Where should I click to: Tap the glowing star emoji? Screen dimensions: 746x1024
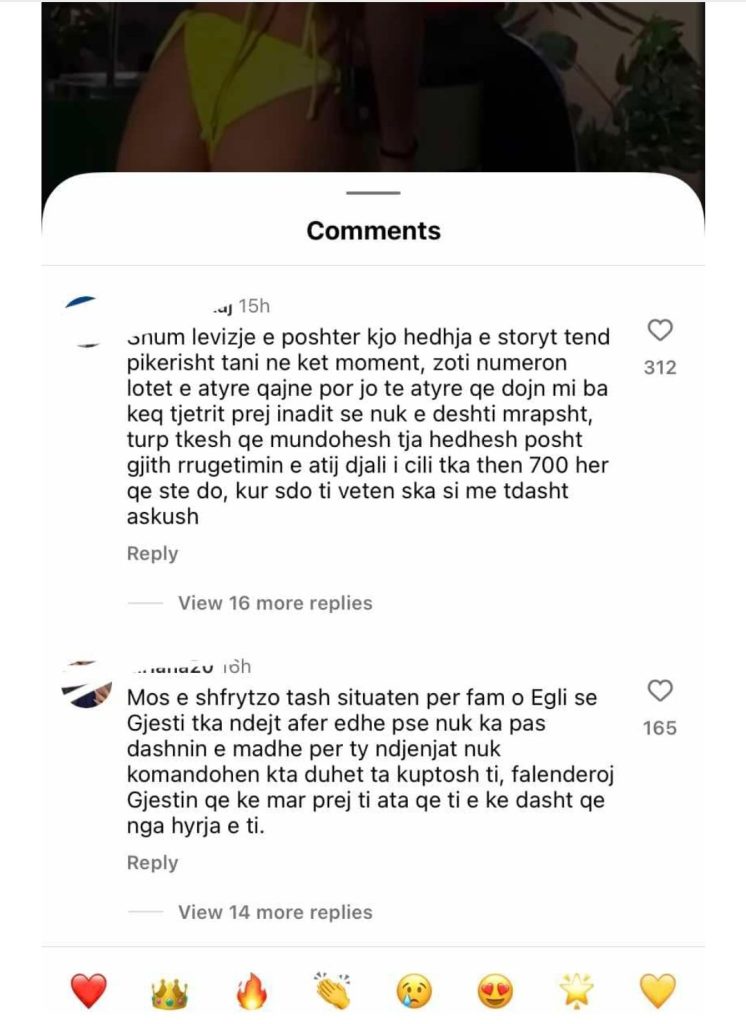pos(577,991)
